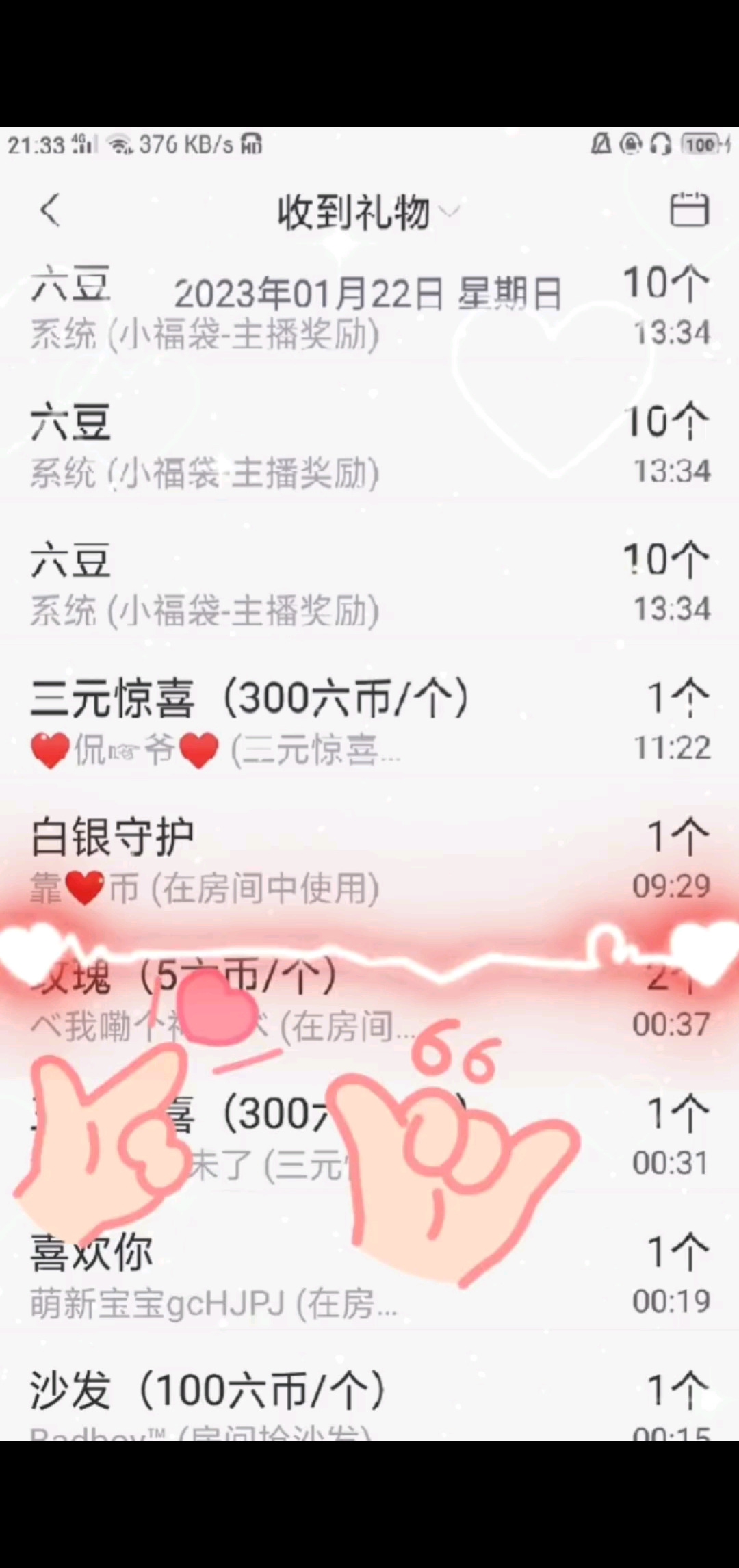Expand the 收到礼物 title dropdown
The height and width of the screenshot is (1568, 739).
368,212
